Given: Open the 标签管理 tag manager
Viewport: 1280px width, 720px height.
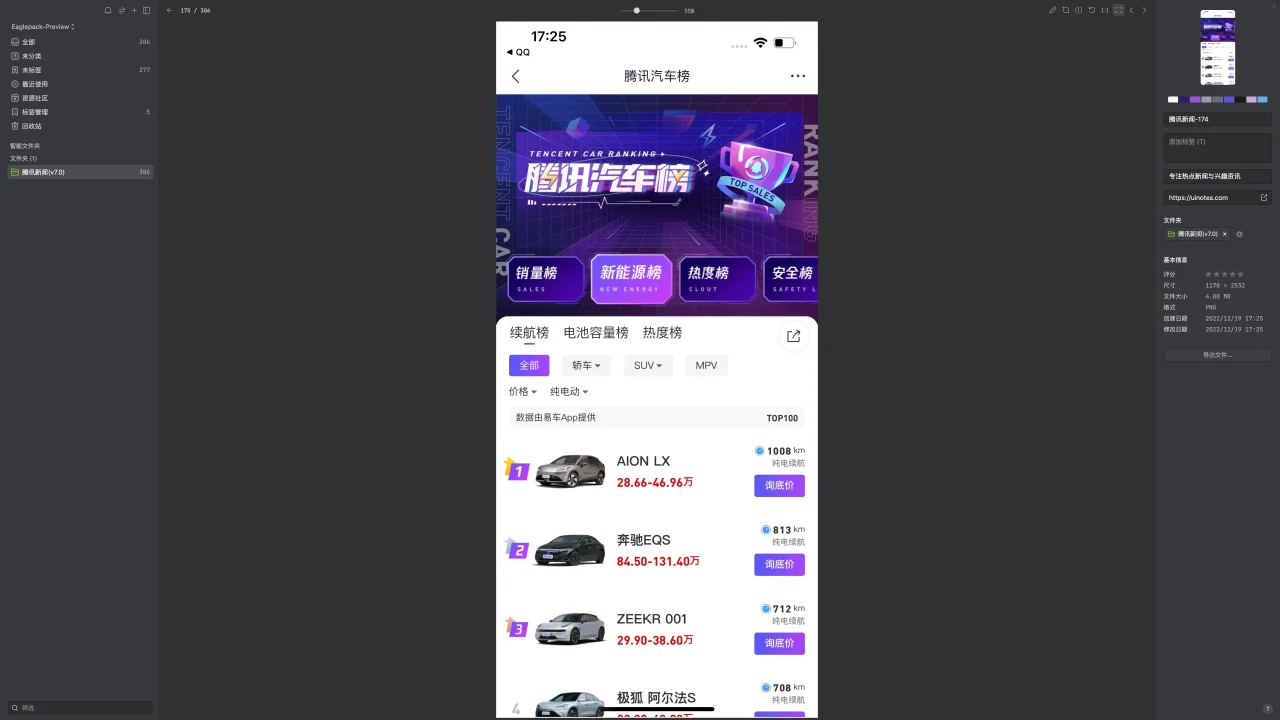Looking at the screenshot, I should (34, 112).
